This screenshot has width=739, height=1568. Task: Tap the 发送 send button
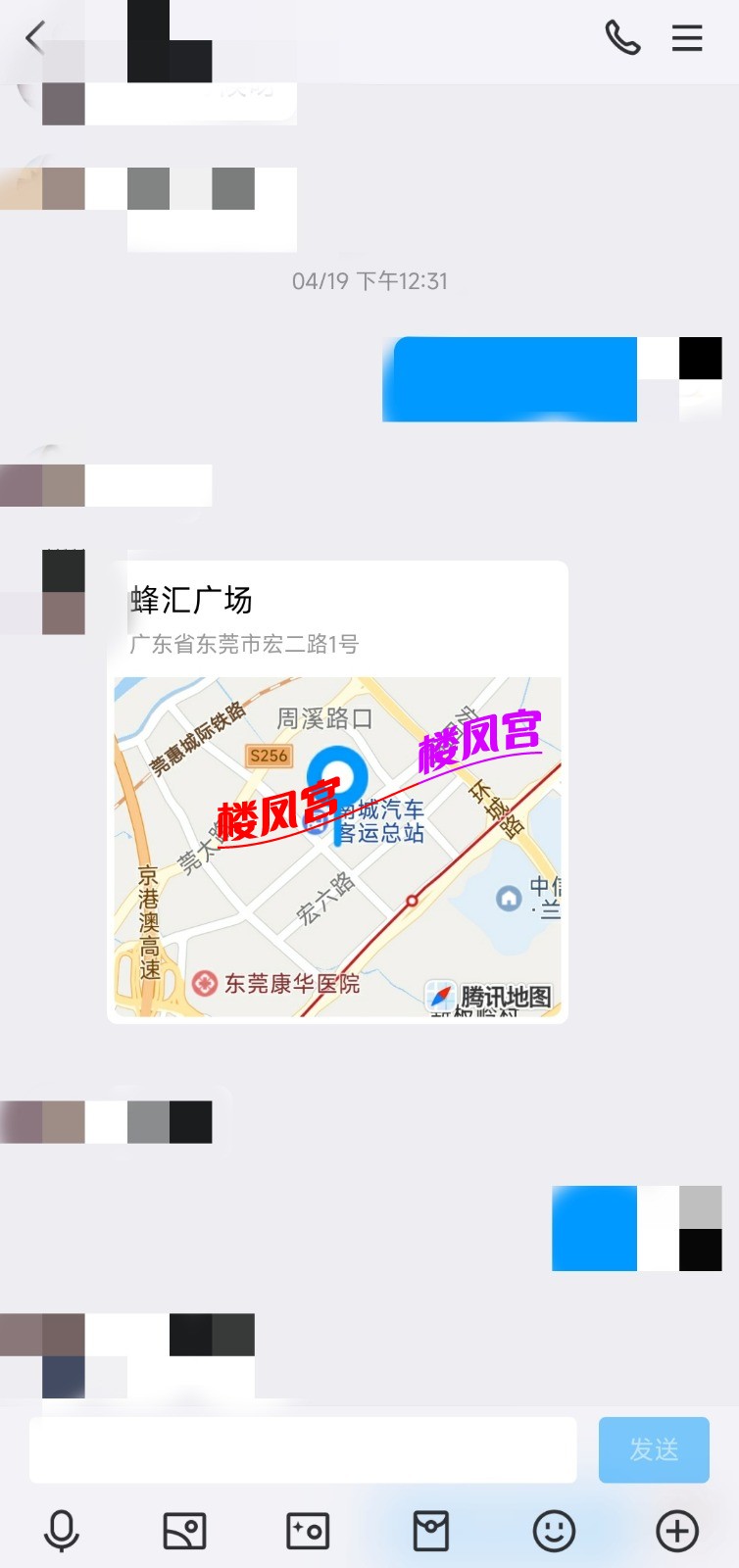click(654, 1449)
